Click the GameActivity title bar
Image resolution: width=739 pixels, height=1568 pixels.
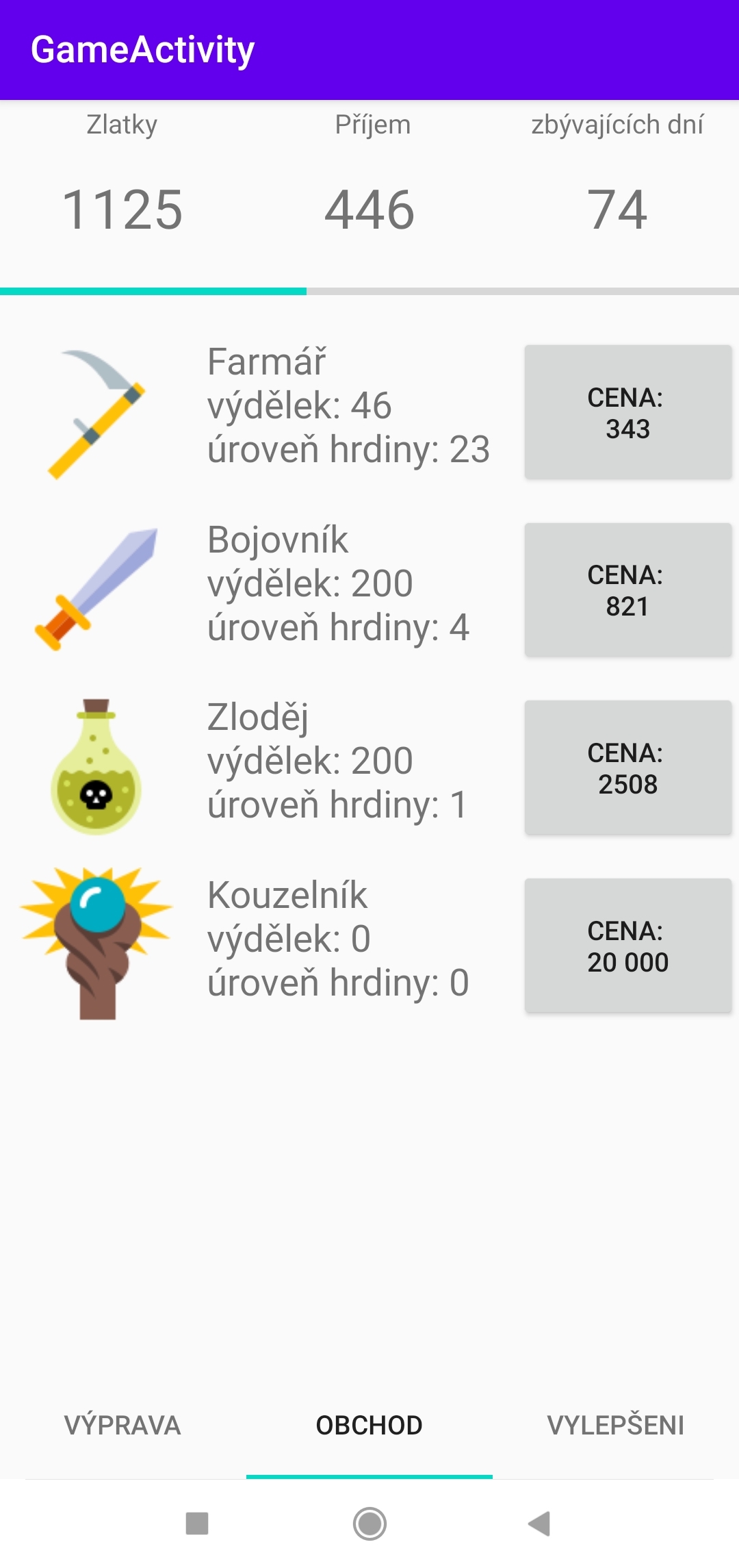coord(142,48)
